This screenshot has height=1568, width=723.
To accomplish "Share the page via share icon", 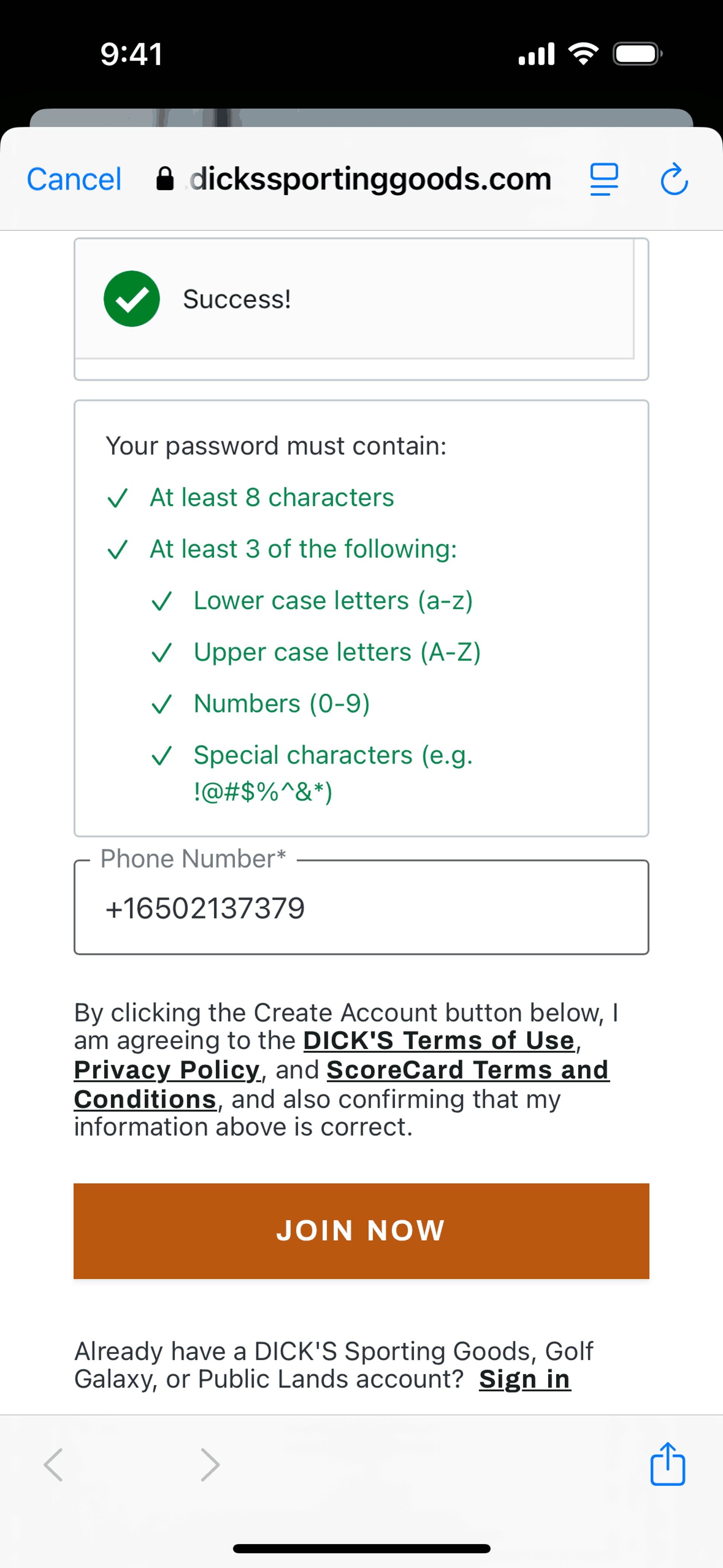I will 668,1463.
